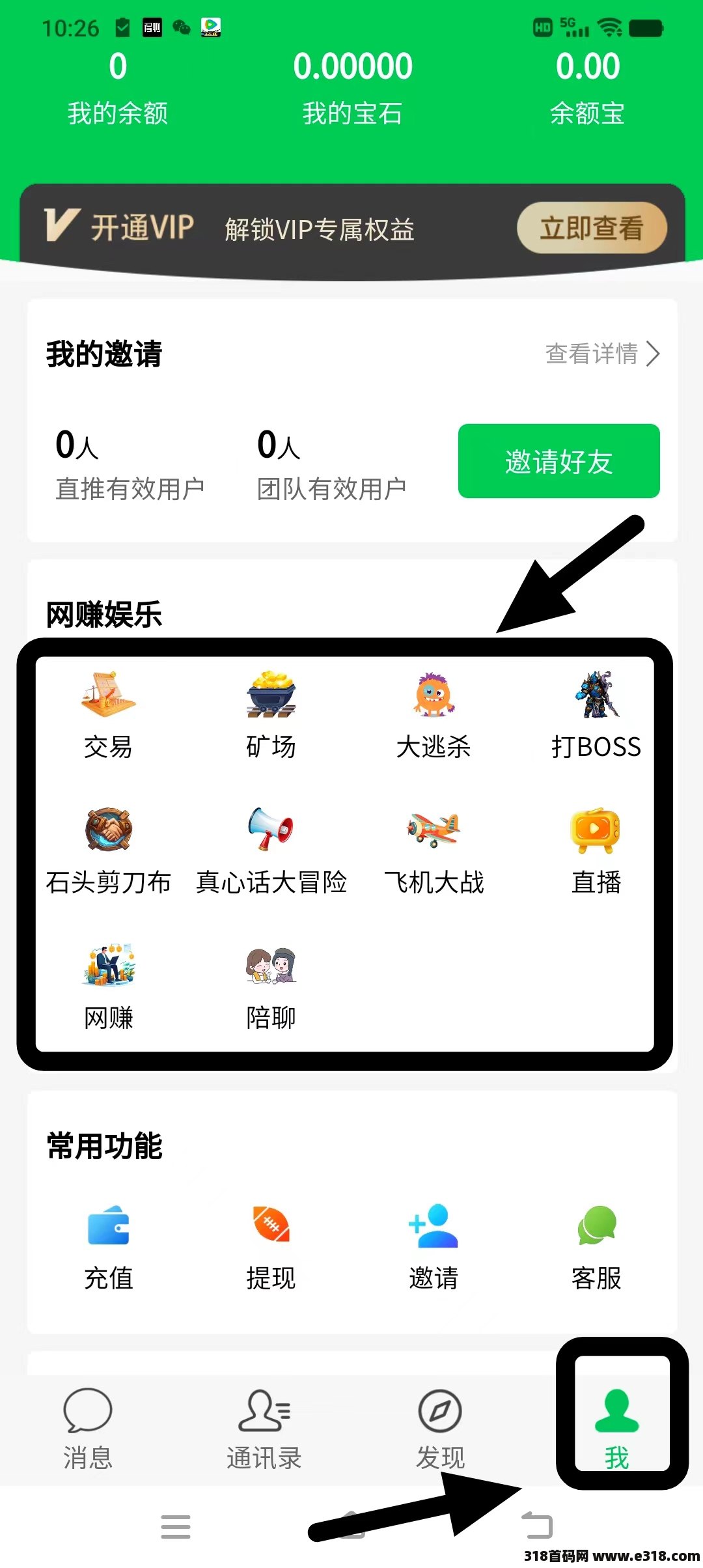The image size is (703, 1568).
Task: Contact 客服 customer service
Action: point(596,1248)
